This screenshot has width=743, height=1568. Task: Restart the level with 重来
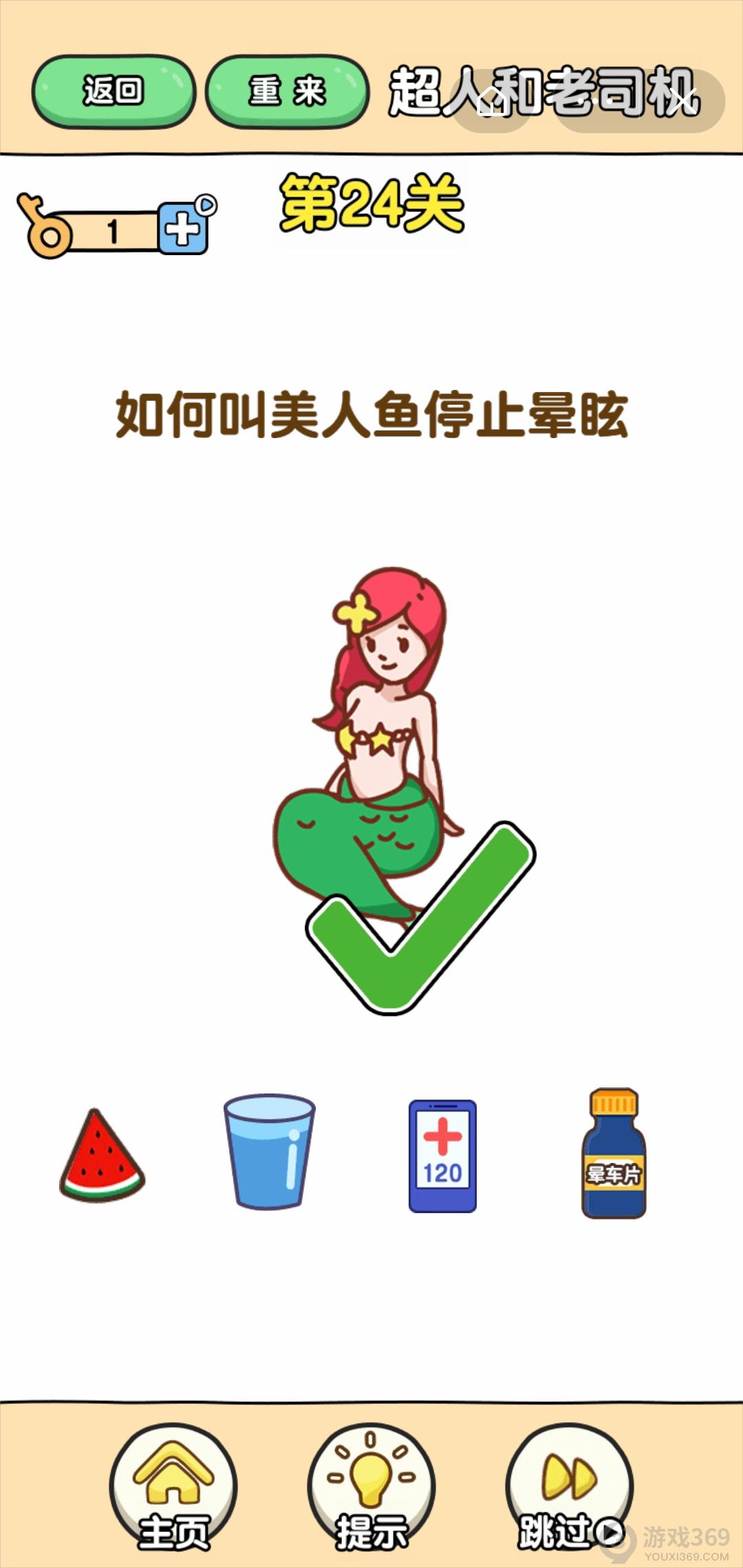pyautogui.click(x=286, y=91)
